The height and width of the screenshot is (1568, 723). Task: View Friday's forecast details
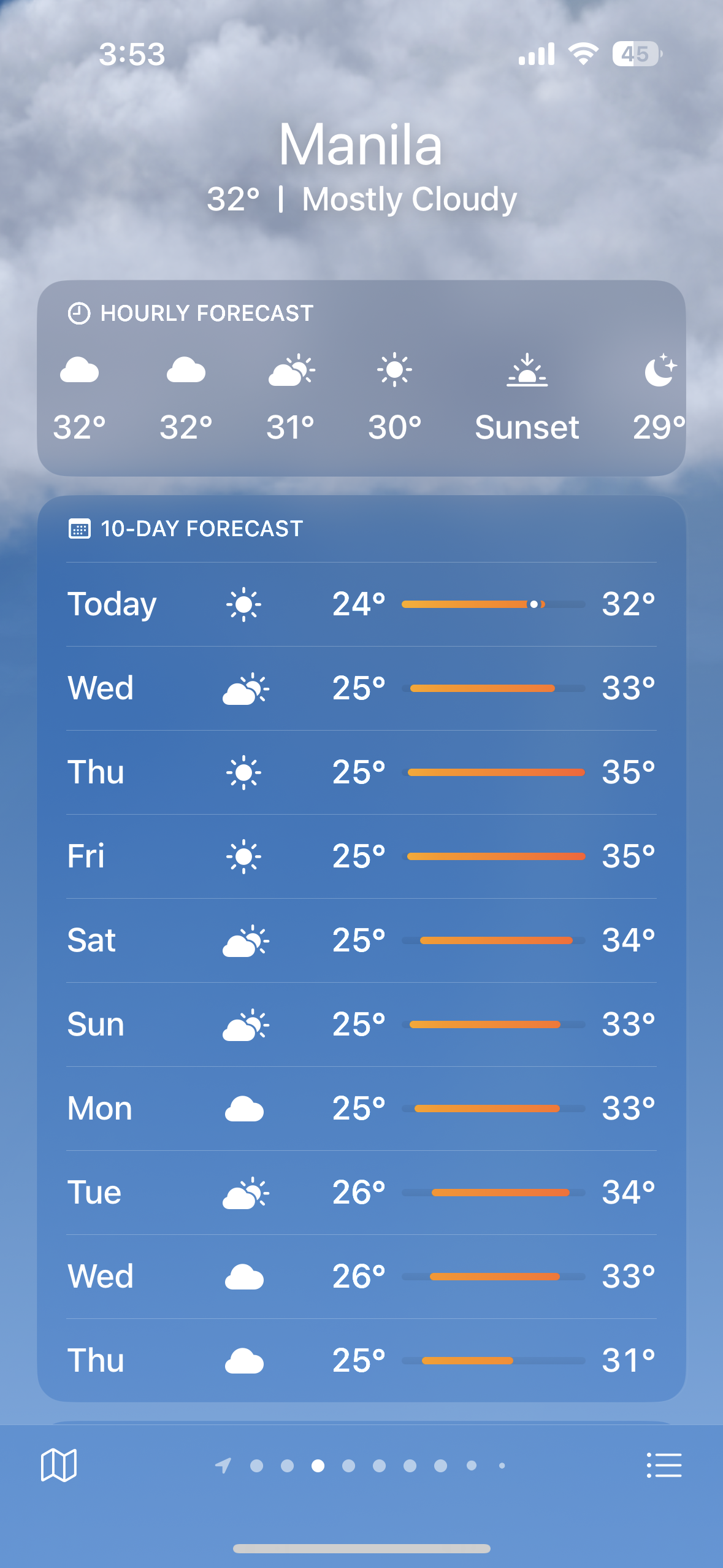pos(361,856)
